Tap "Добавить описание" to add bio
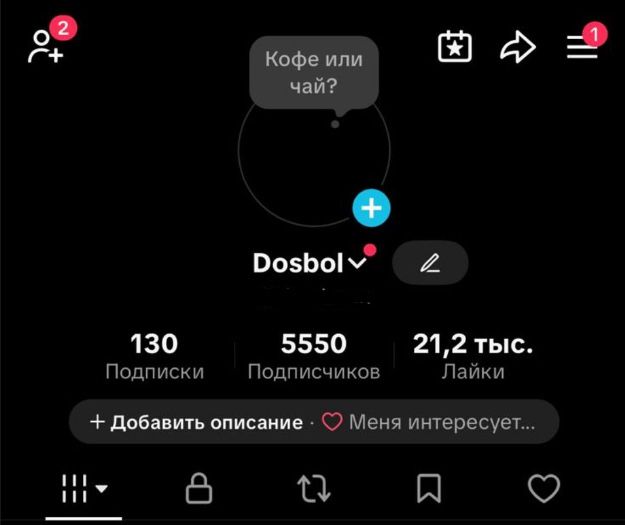The image size is (625, 525). coord(196,422)
